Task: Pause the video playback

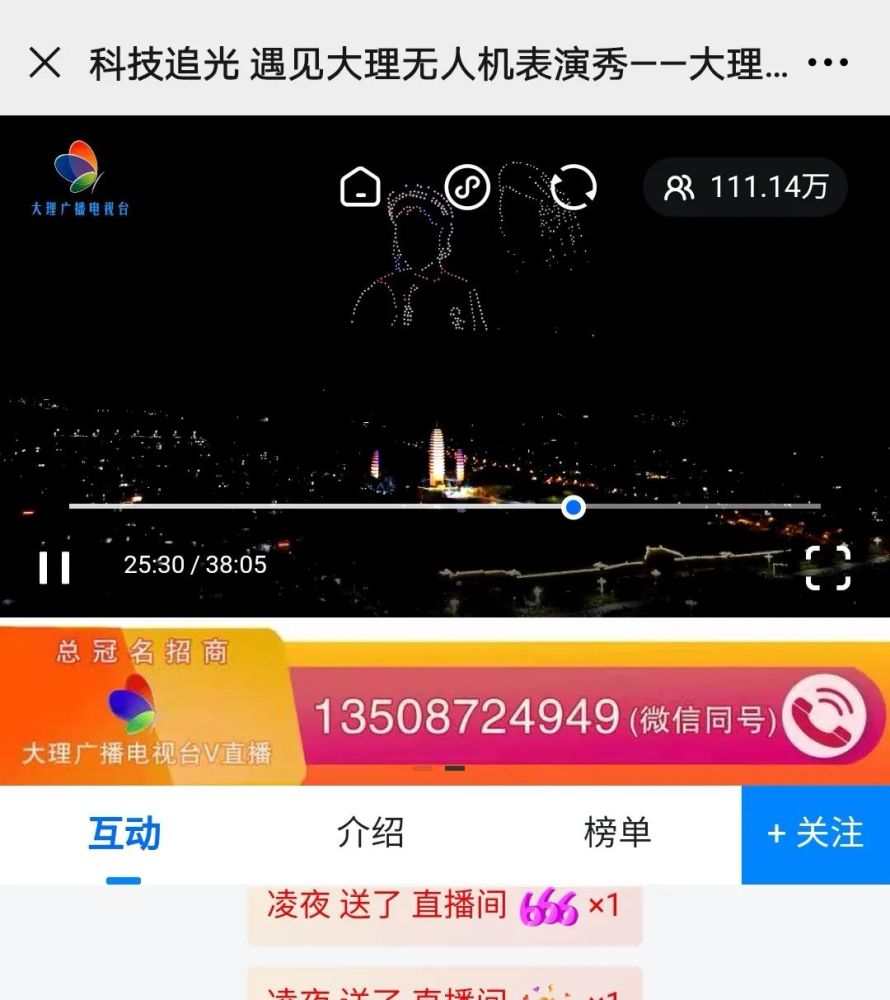Action: (54, 567)
